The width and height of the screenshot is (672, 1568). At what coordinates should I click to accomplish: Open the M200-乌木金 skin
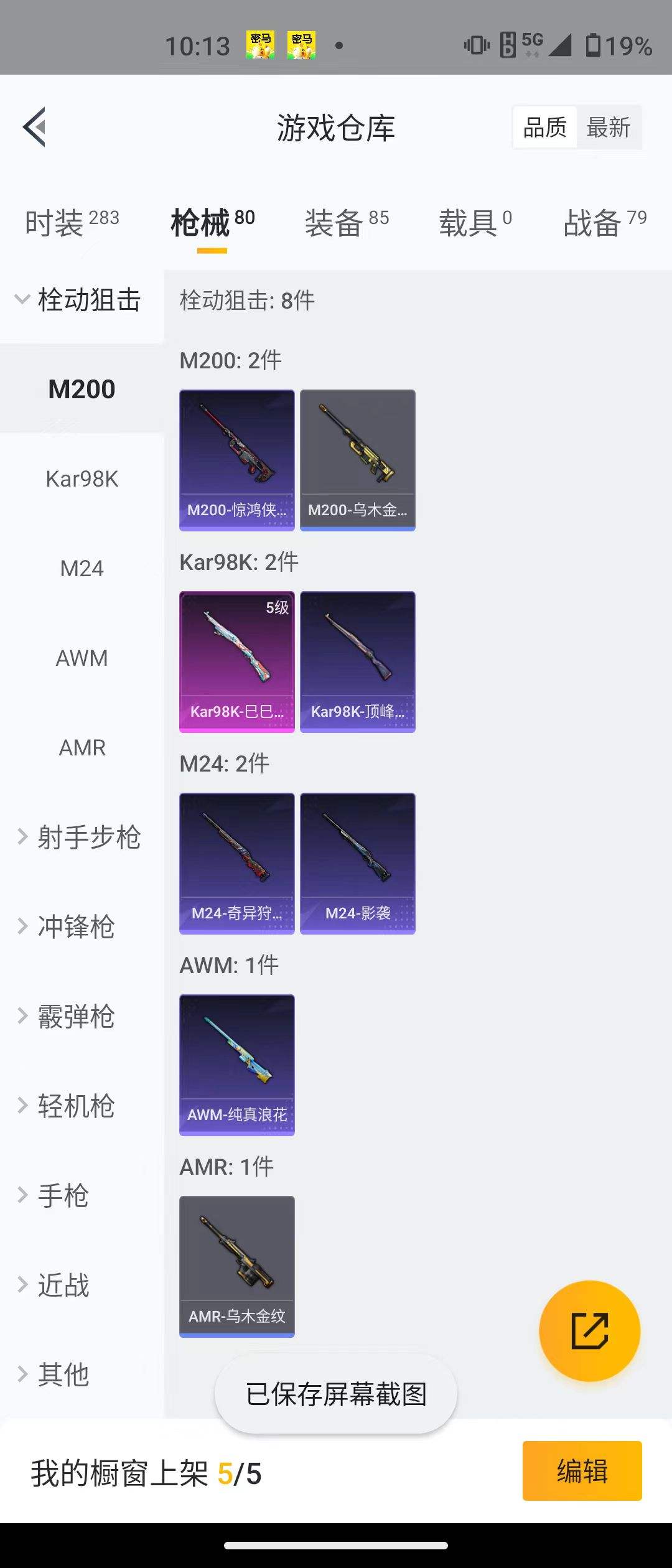click(358, 460)
